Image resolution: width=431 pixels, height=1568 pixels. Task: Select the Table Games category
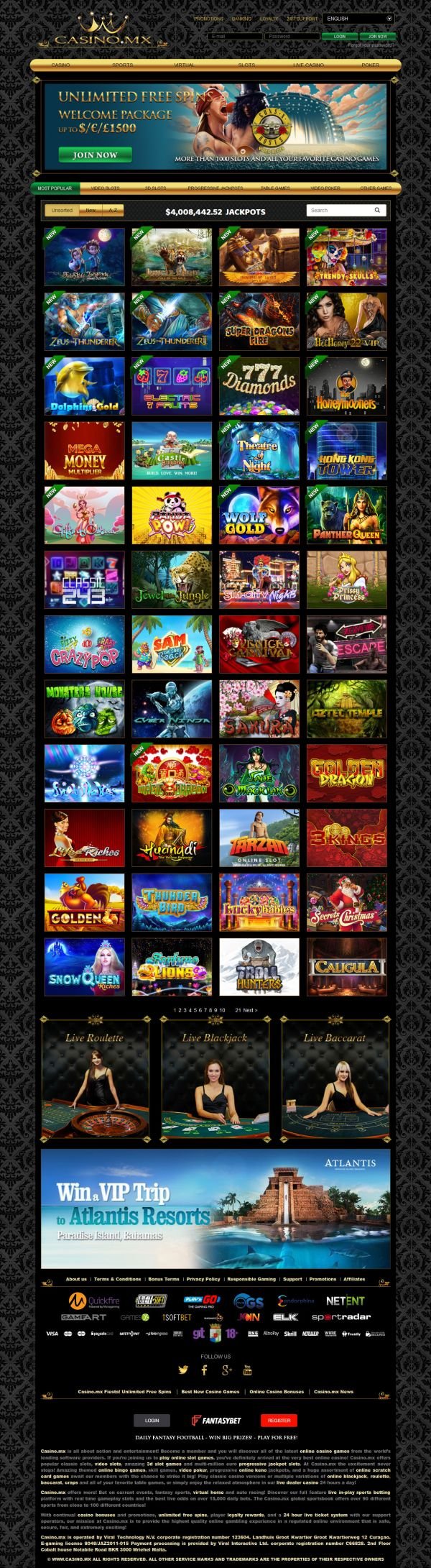[274, 188]
